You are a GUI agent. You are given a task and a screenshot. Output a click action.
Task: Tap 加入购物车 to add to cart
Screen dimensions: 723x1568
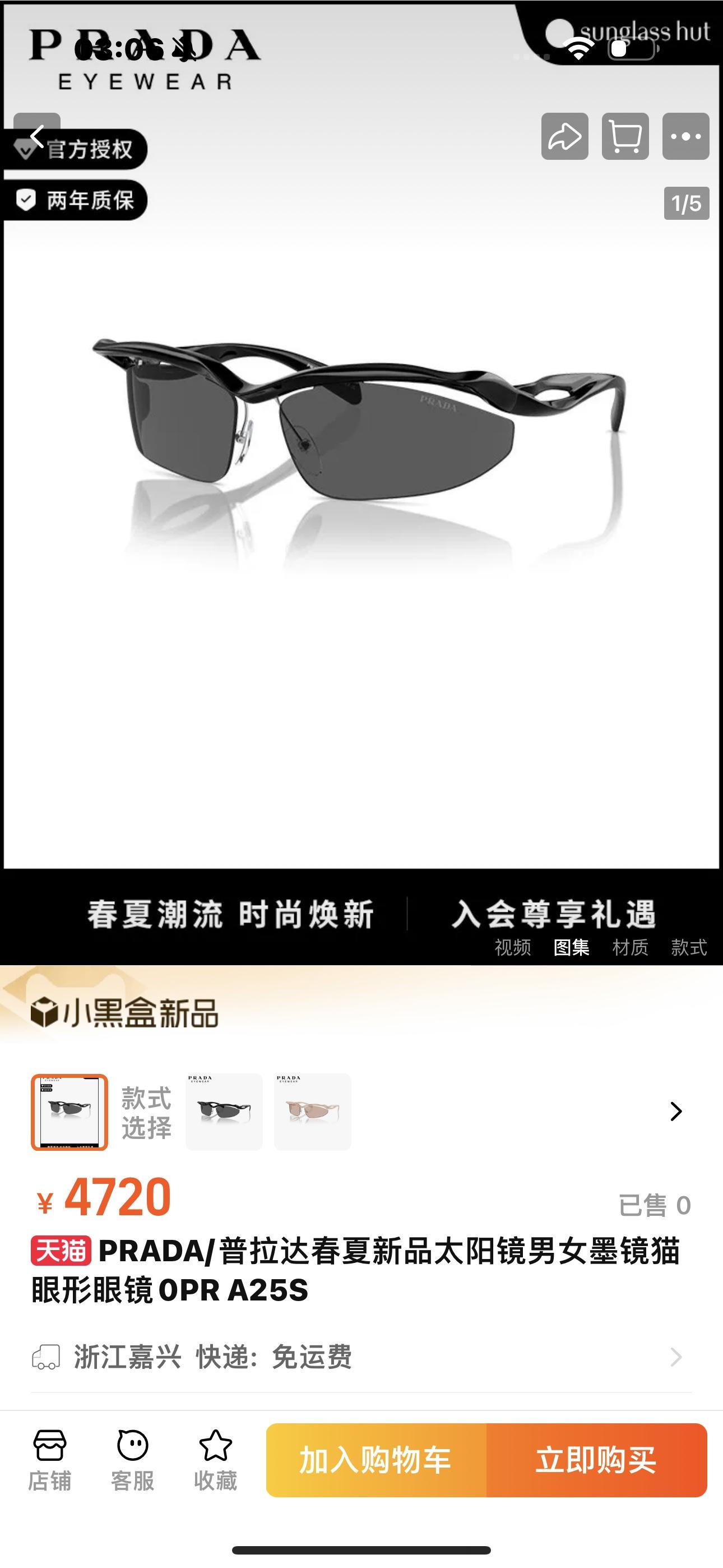tap(376, 1460)
